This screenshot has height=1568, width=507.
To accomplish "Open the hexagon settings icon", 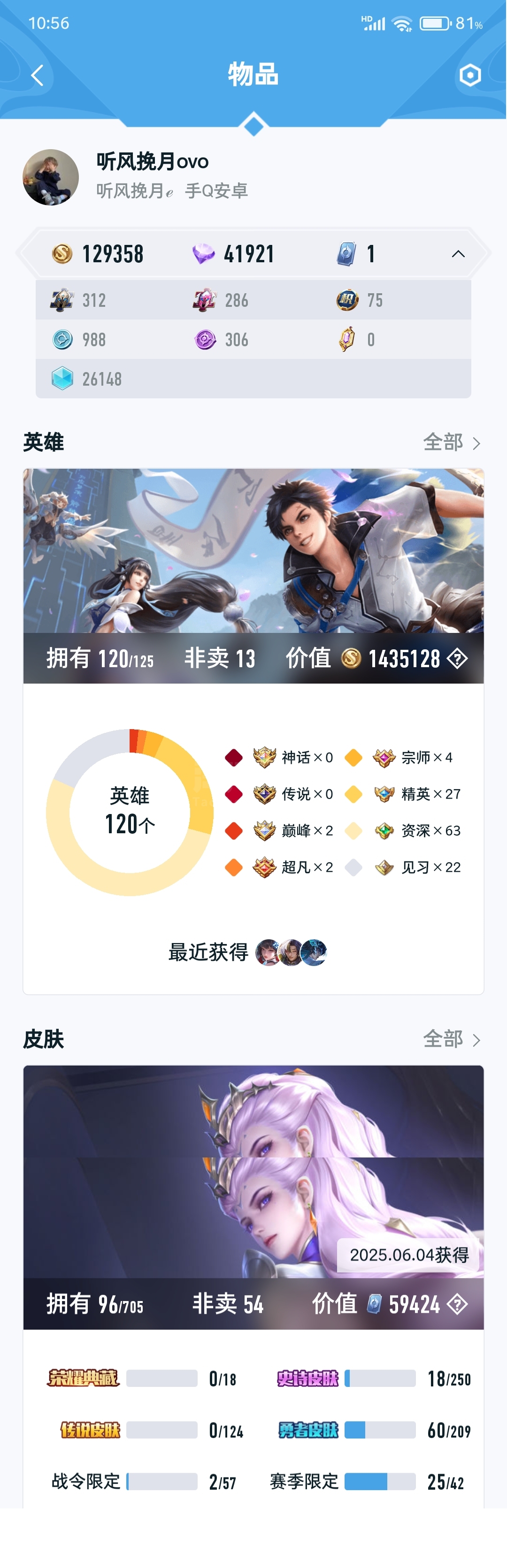I will [x=470, y=76].
